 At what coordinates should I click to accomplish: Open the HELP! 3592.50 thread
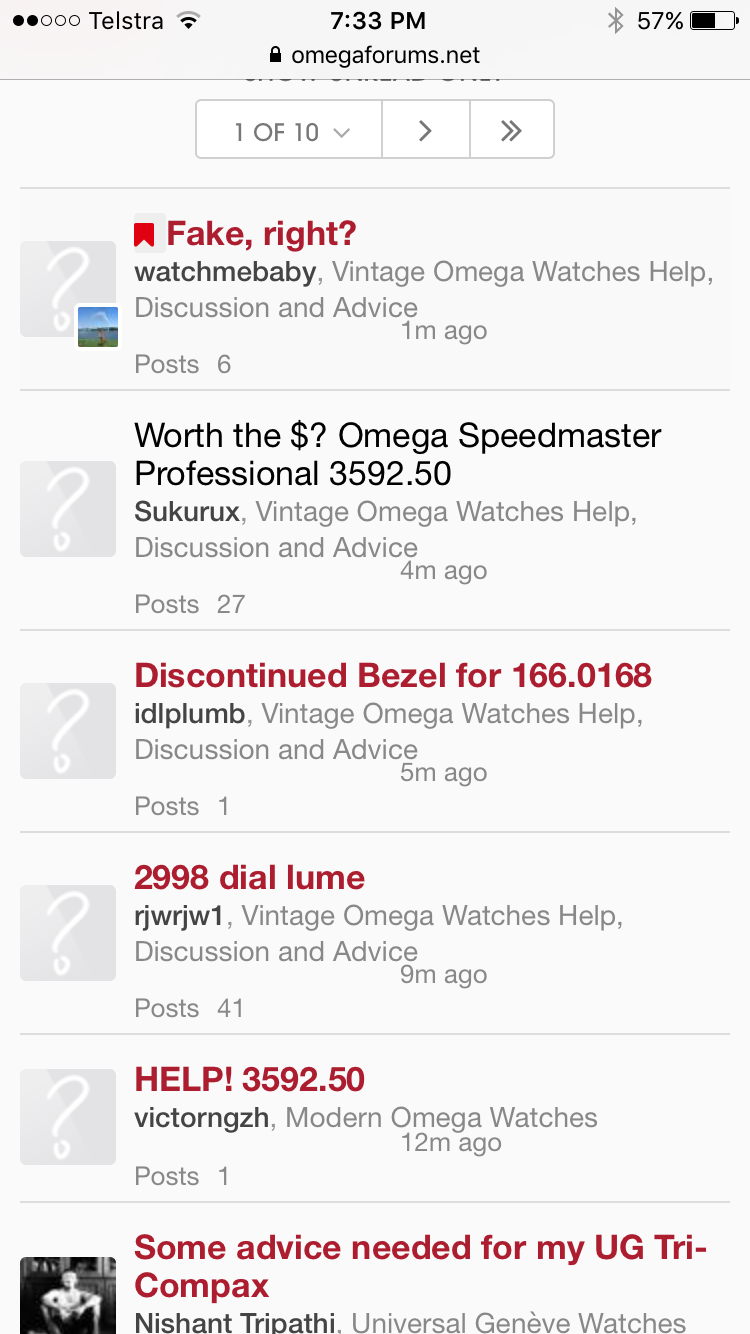pyautogui.click(x=250, y=1080)
